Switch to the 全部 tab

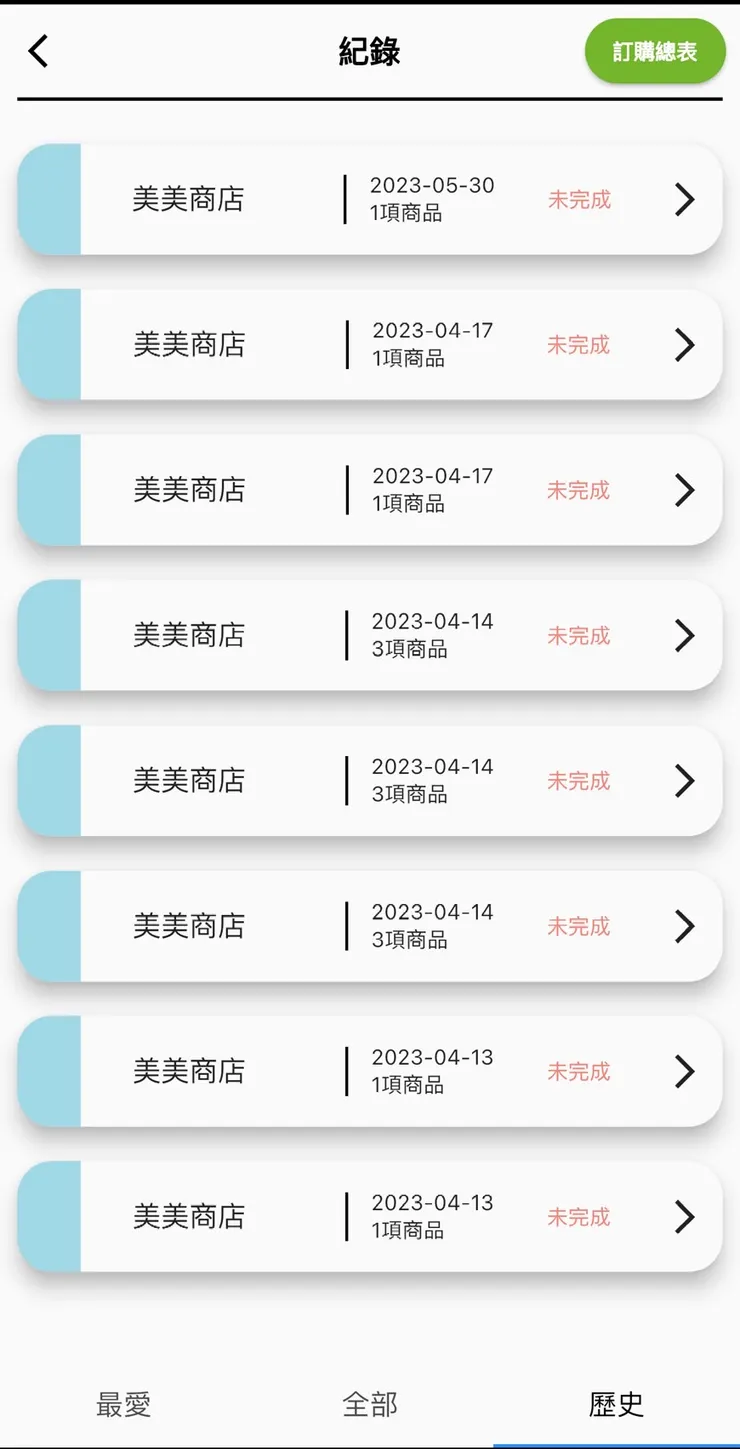point(371,1404)
